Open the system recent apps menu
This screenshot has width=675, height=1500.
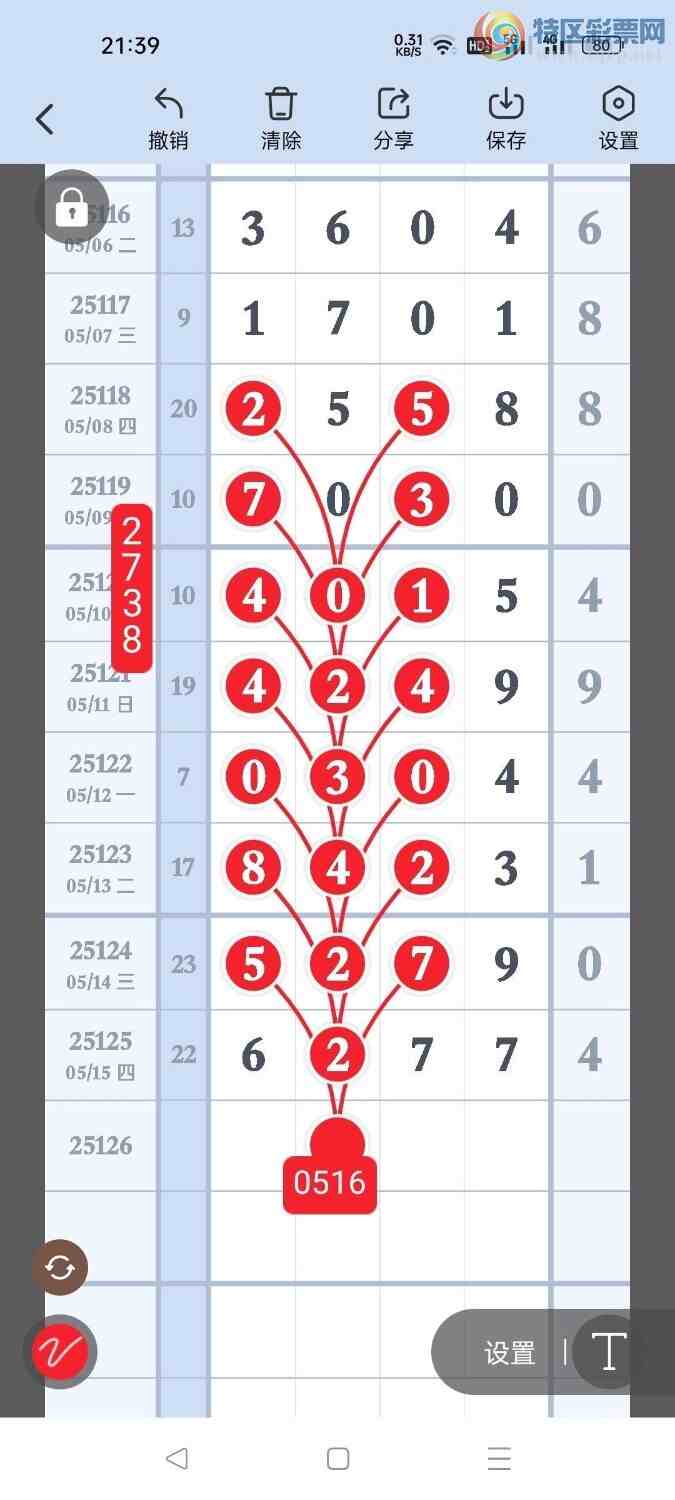pos(499,1459)
